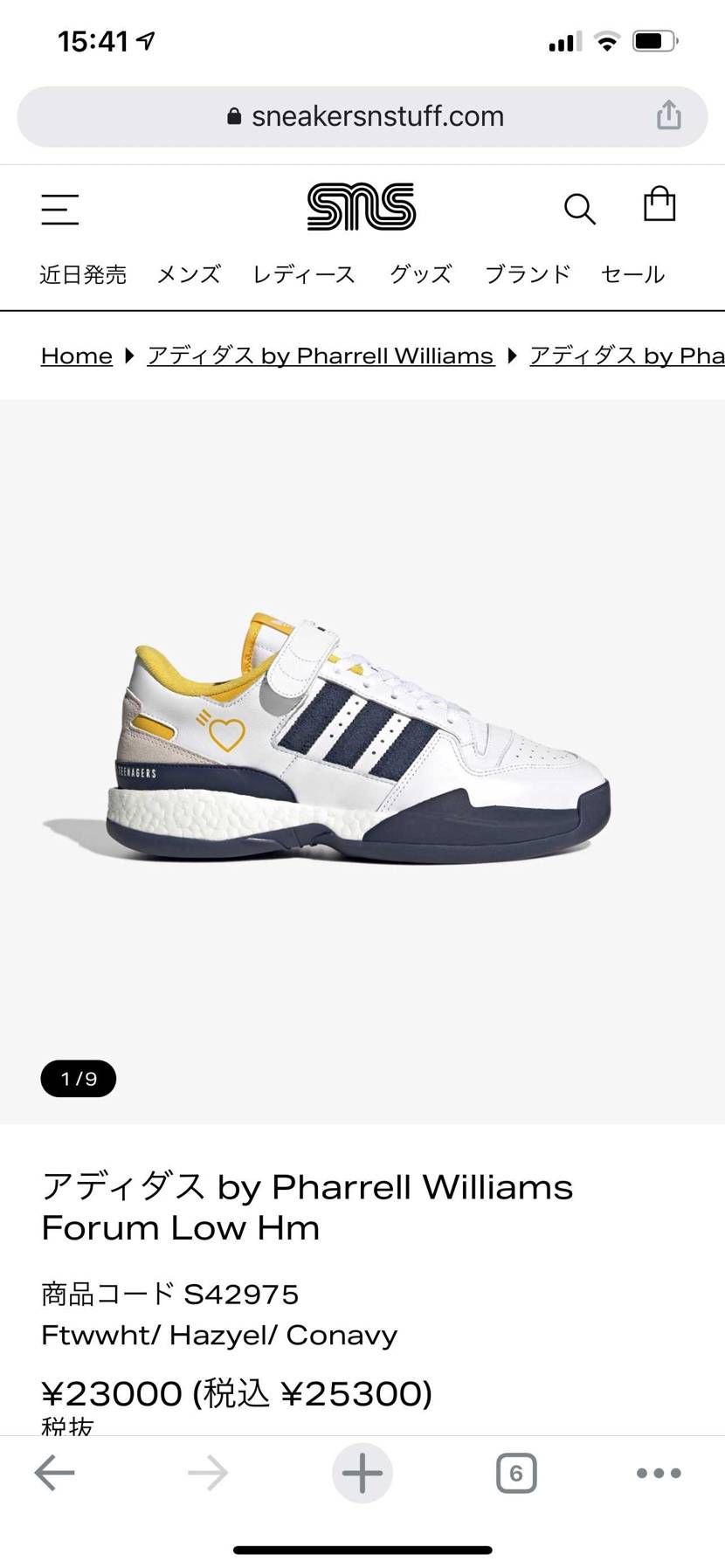Open the hamburger menu
725x1568 pixels.
pos(59,210)
